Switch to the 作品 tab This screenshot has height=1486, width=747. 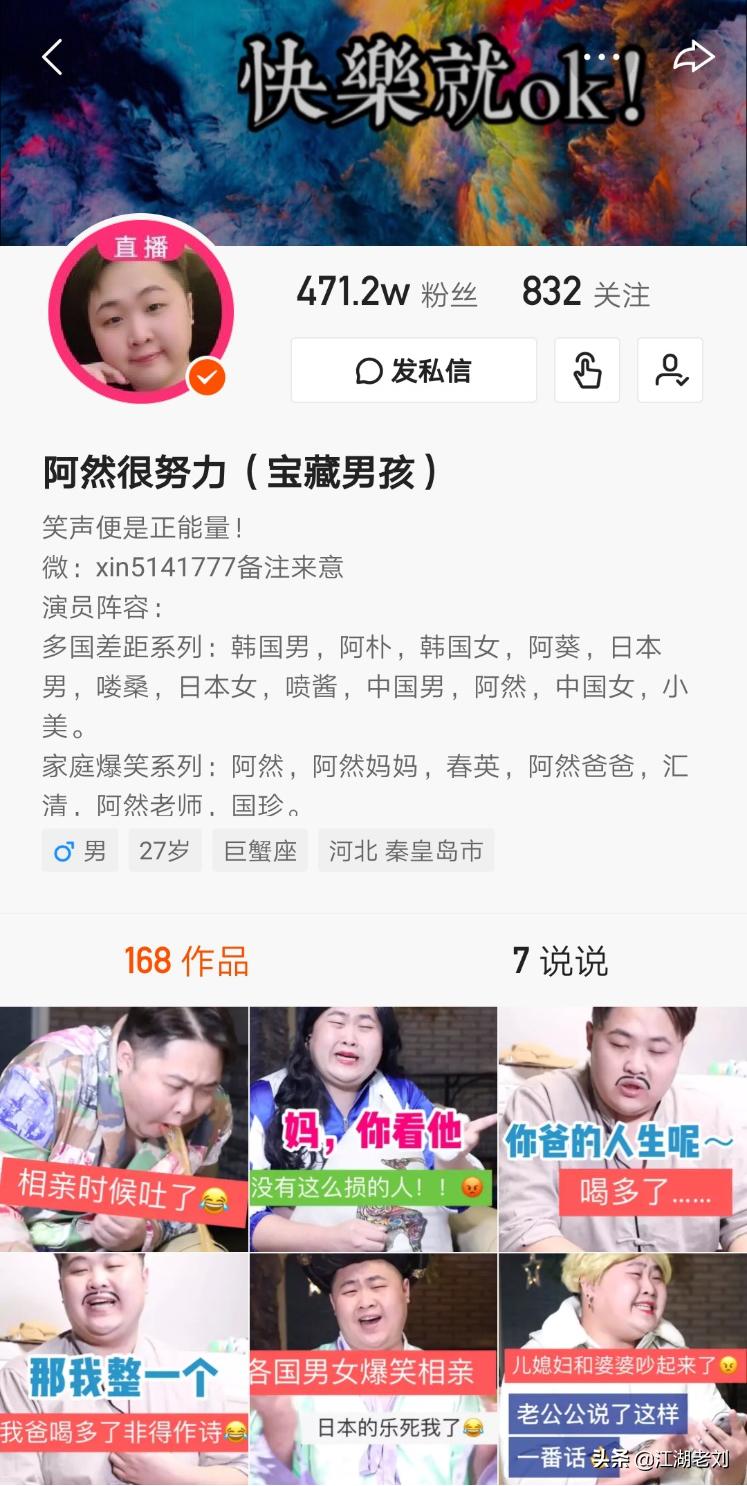pyautogui.click(x=185, y=961)
